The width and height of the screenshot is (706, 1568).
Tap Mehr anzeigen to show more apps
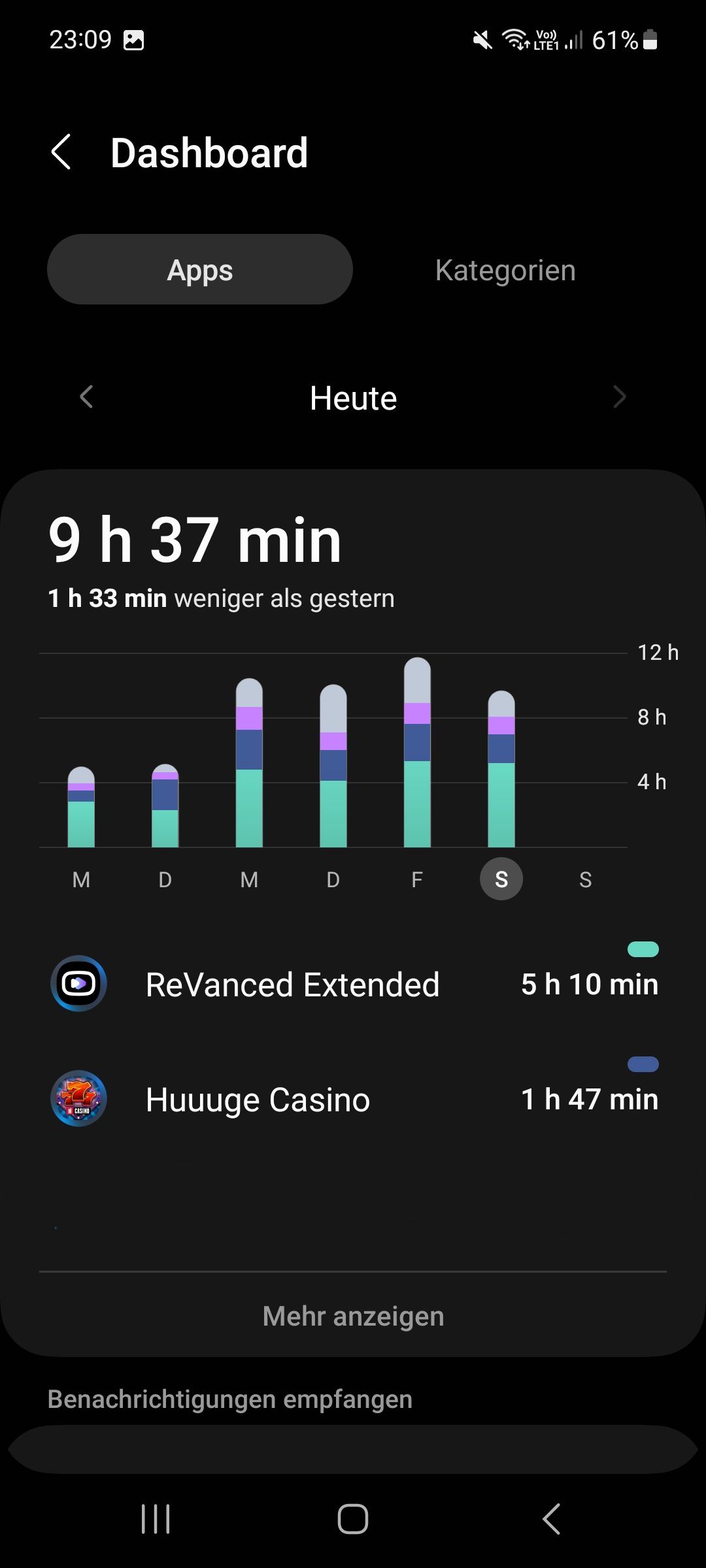(353, 1316)
